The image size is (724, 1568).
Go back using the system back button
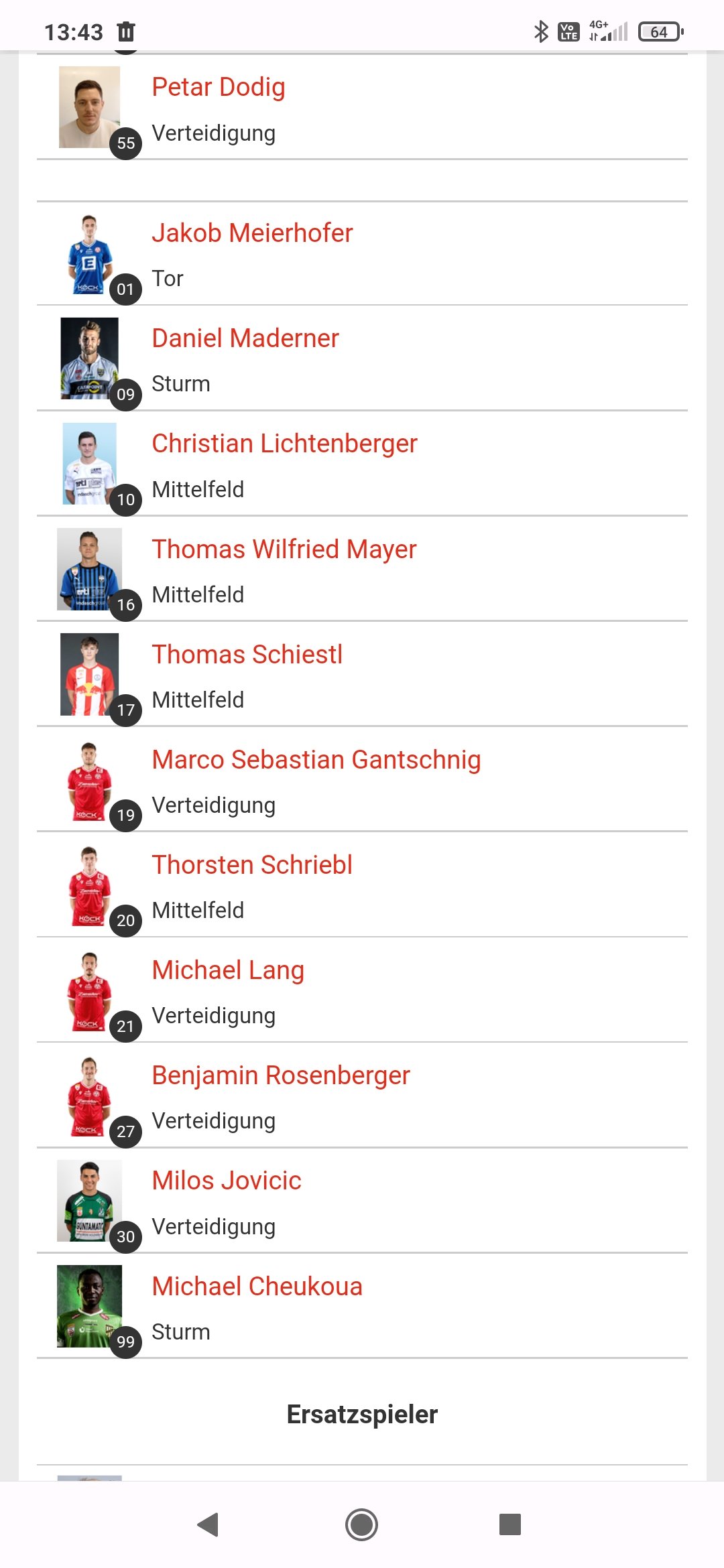(208, 1524)
